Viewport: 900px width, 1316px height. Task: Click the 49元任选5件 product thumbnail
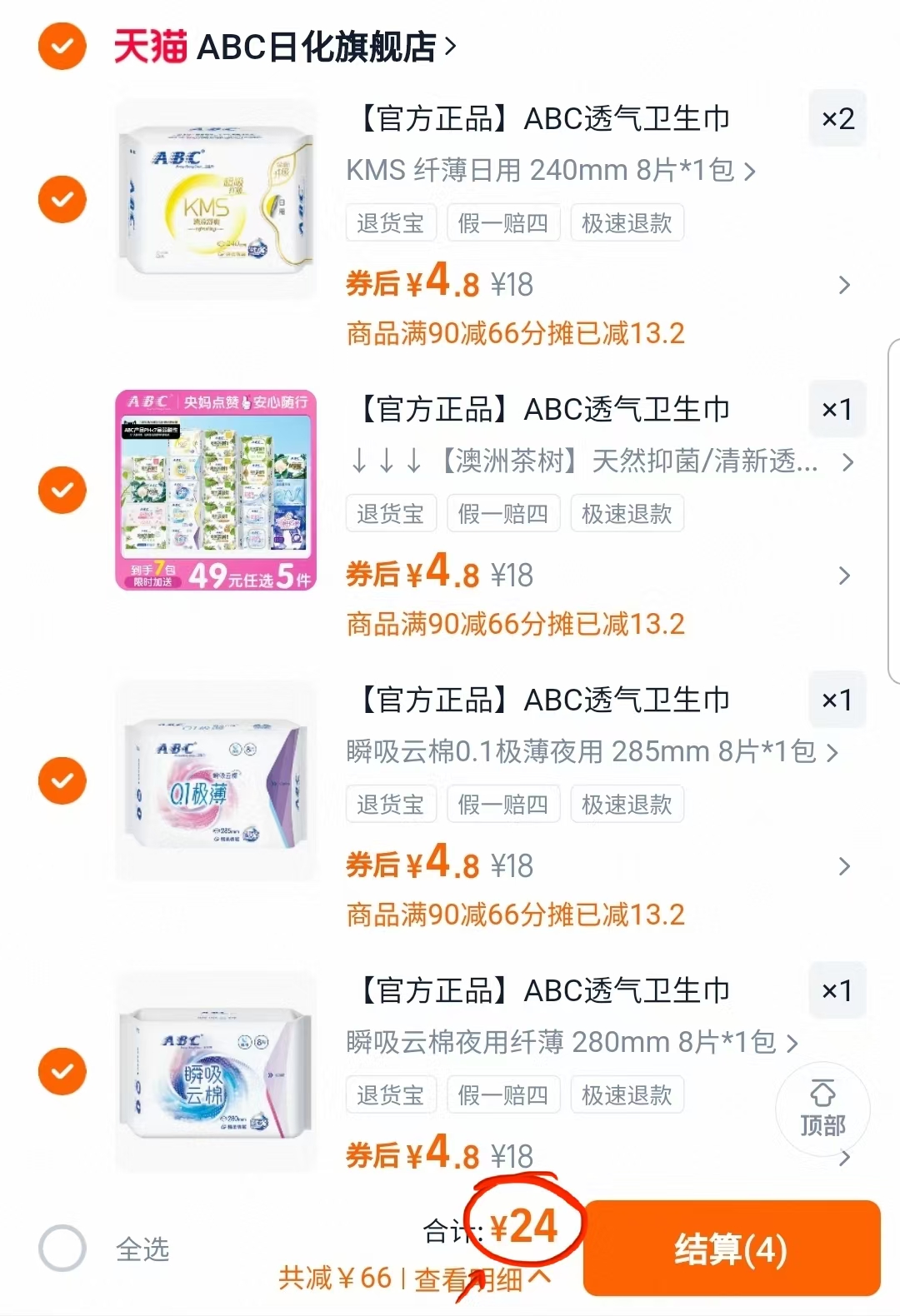[x=216, y=489]
